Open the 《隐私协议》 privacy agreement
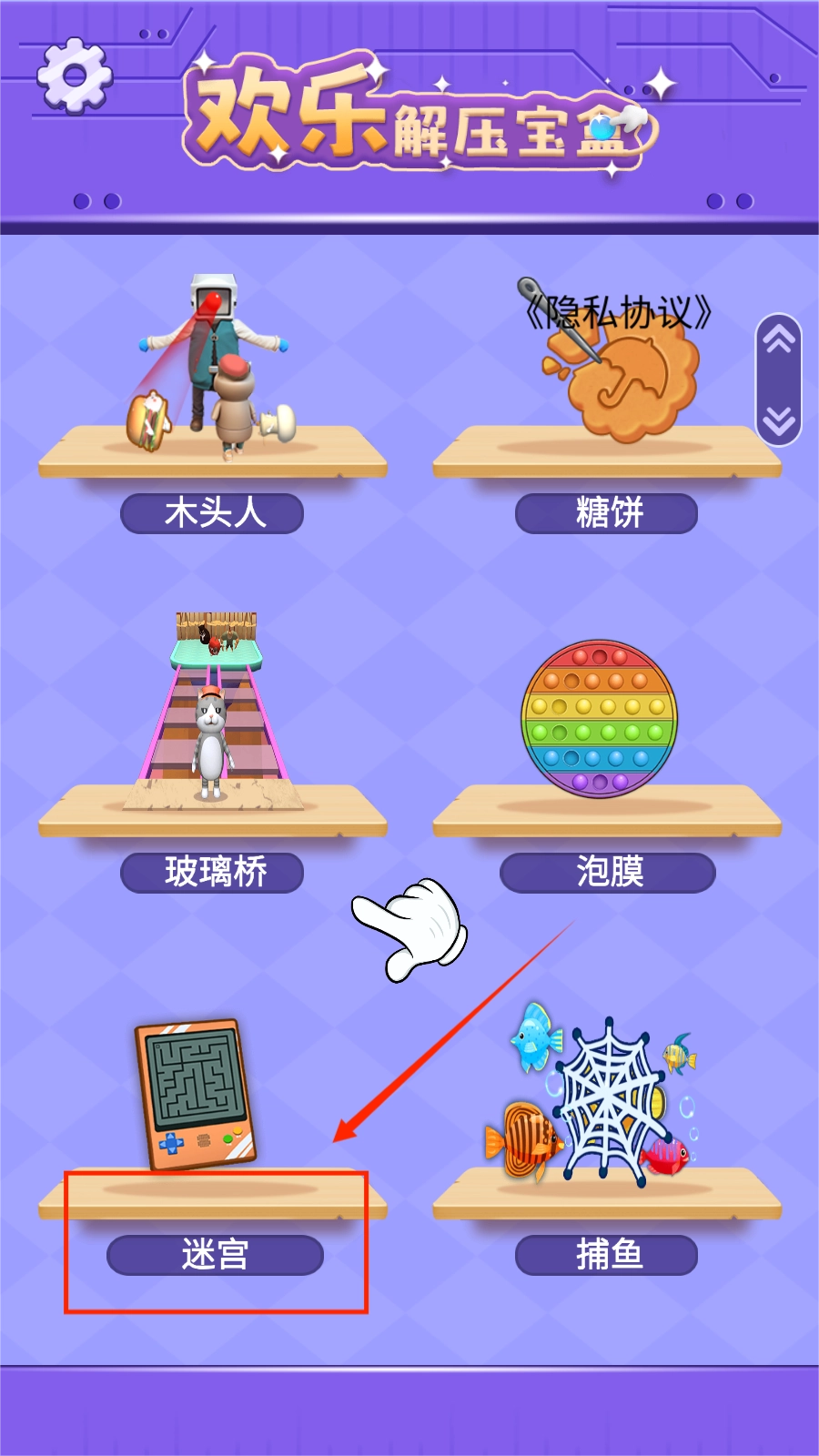 point(618,312)
